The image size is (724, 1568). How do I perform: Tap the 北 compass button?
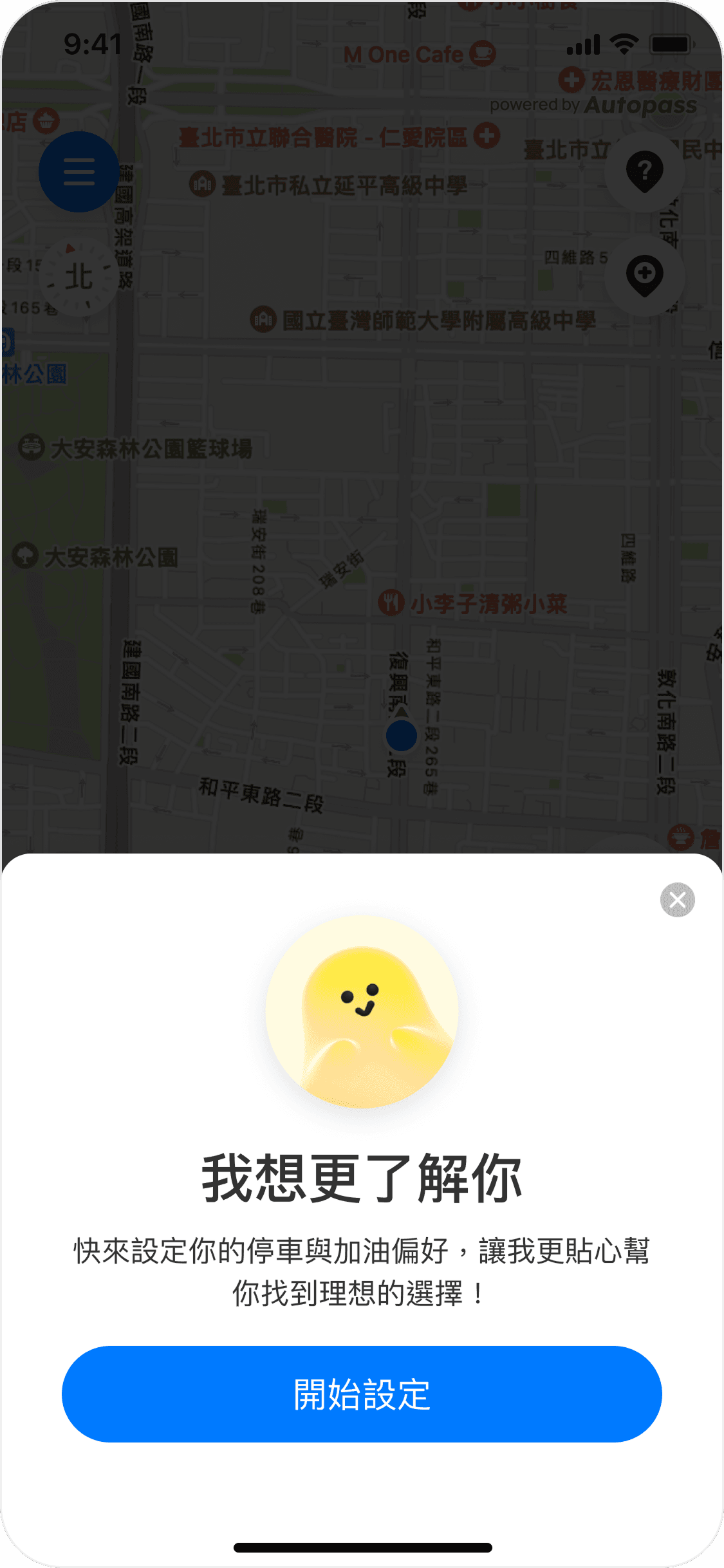click(79, 277)
